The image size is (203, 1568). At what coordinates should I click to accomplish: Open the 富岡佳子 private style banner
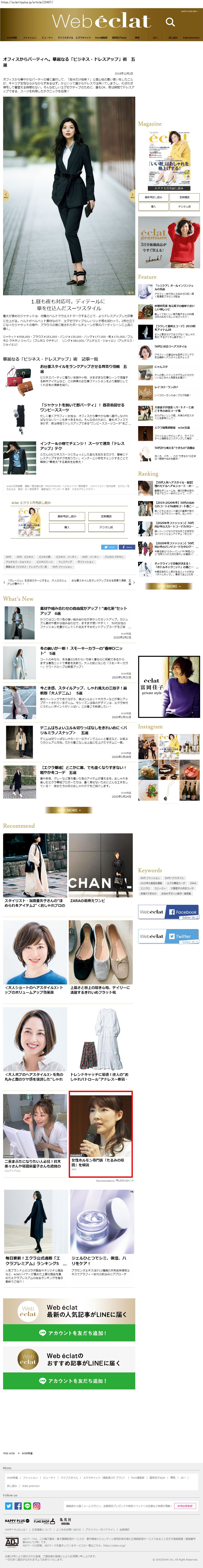click(x=169, y=687)
